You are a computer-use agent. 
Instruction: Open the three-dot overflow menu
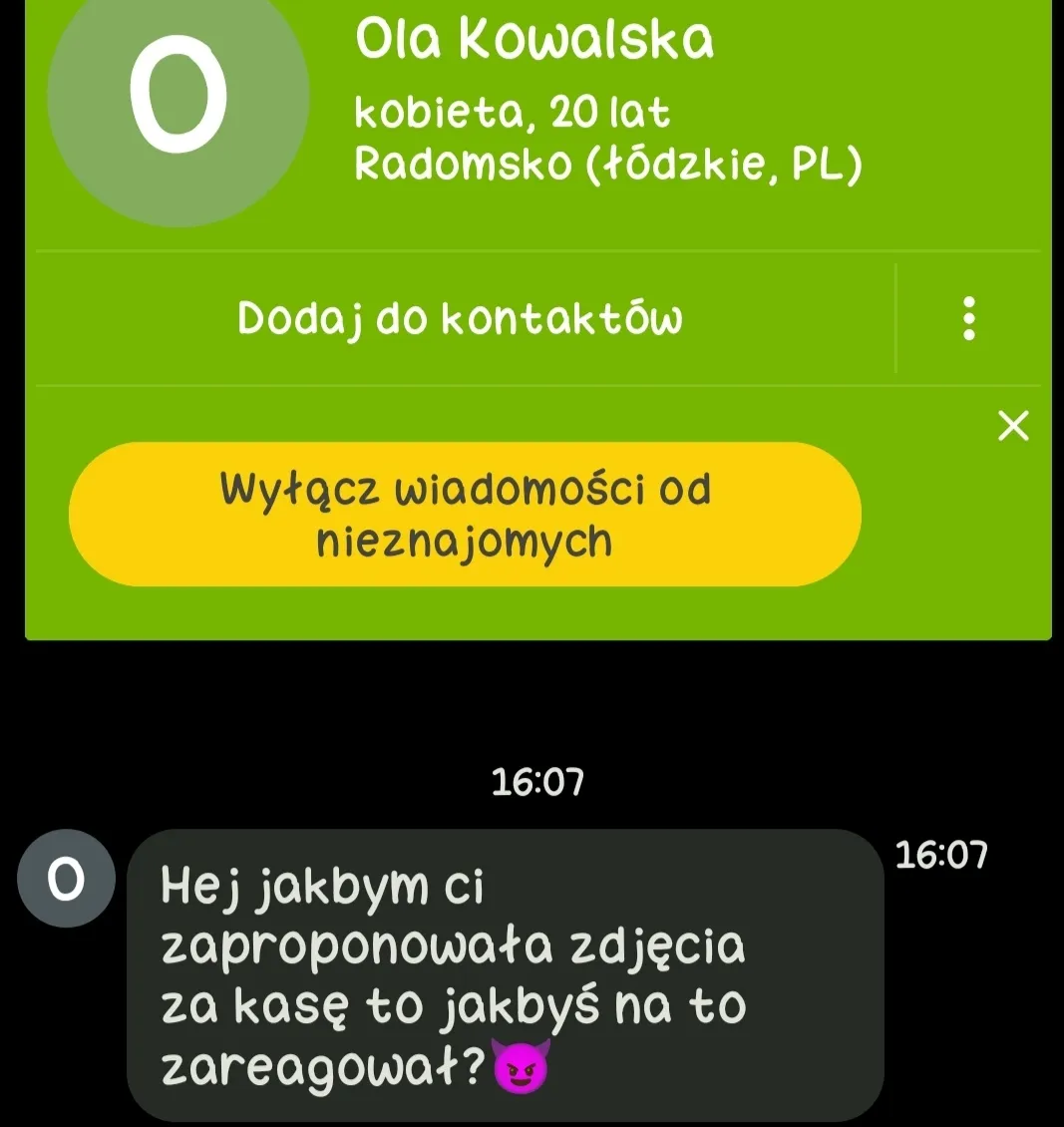pyautogui.click(x=967, y=319)
